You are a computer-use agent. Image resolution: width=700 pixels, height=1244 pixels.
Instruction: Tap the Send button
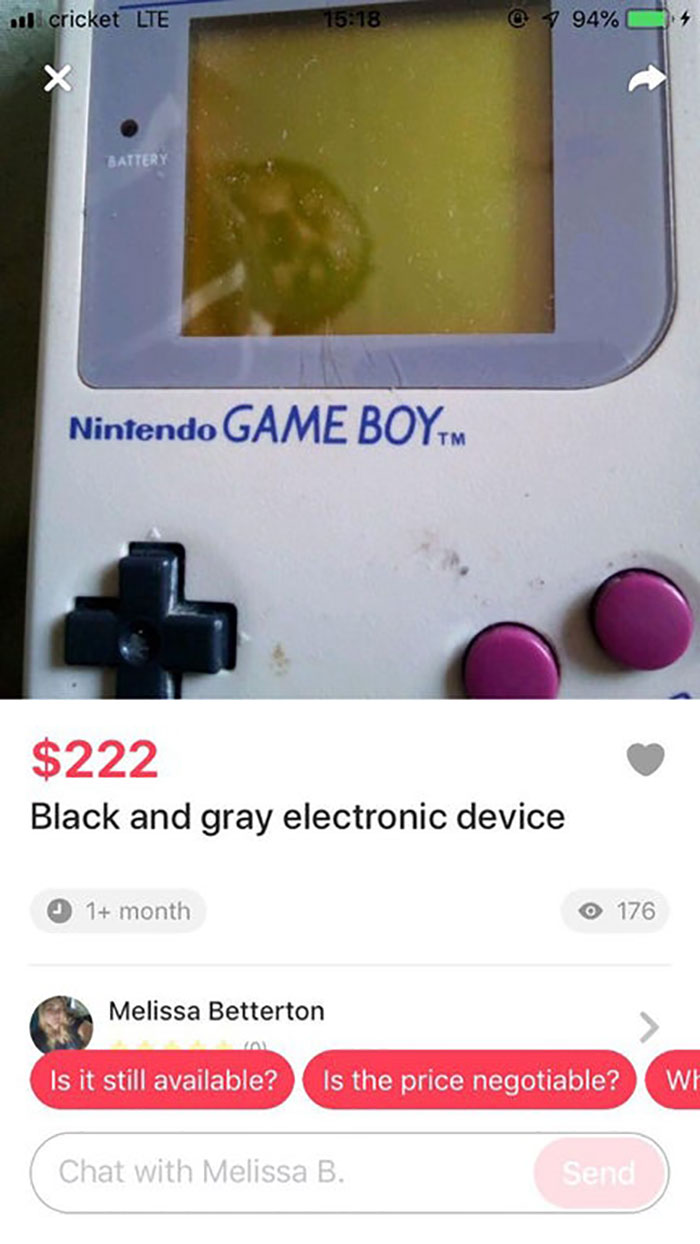pyautogui.click(x=598, y=1173)
